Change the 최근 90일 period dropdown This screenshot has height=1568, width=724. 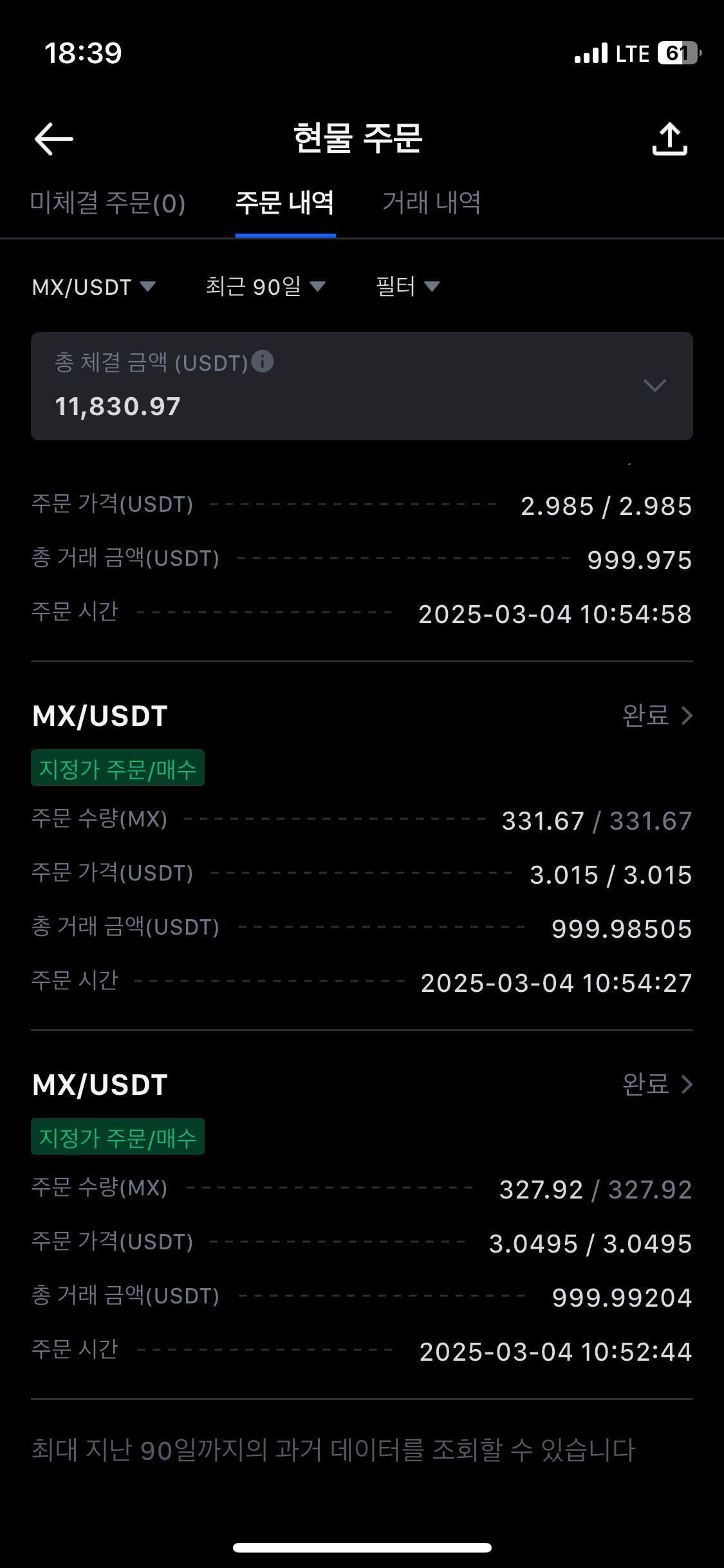[x=265, y=287]
